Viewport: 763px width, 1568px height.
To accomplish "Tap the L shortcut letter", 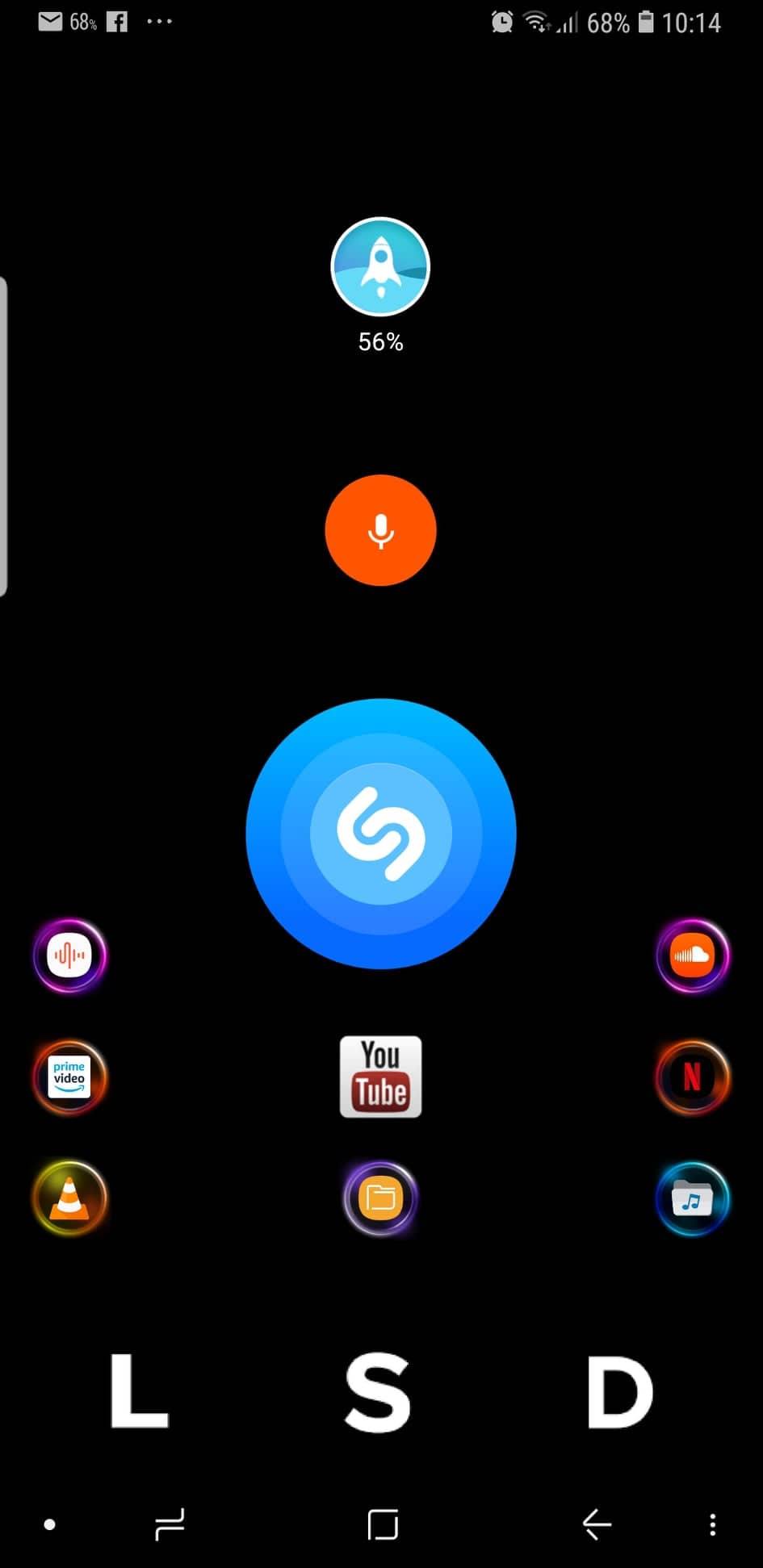I will pos(139,1391).
